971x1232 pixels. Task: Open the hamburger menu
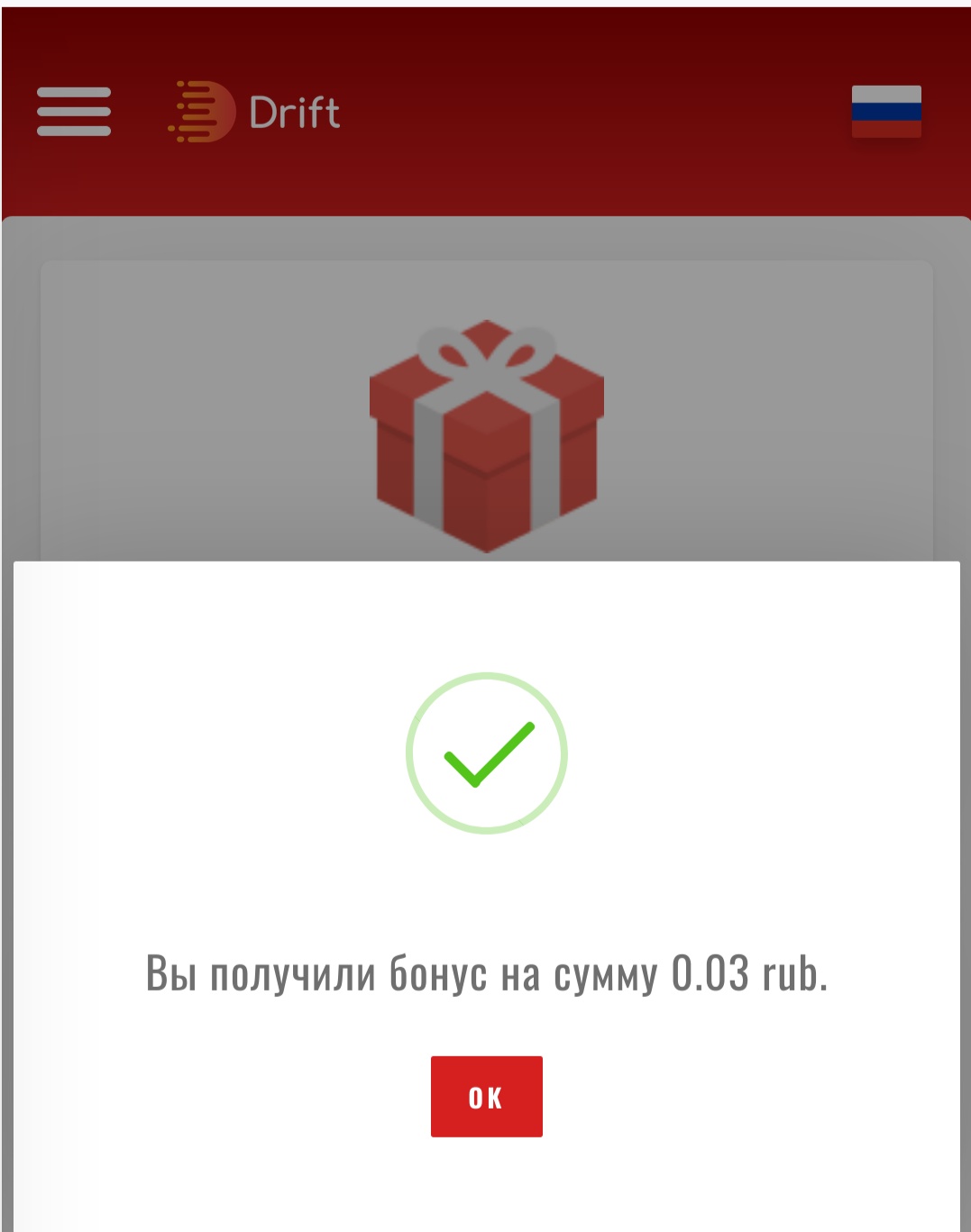coord(74,112)
